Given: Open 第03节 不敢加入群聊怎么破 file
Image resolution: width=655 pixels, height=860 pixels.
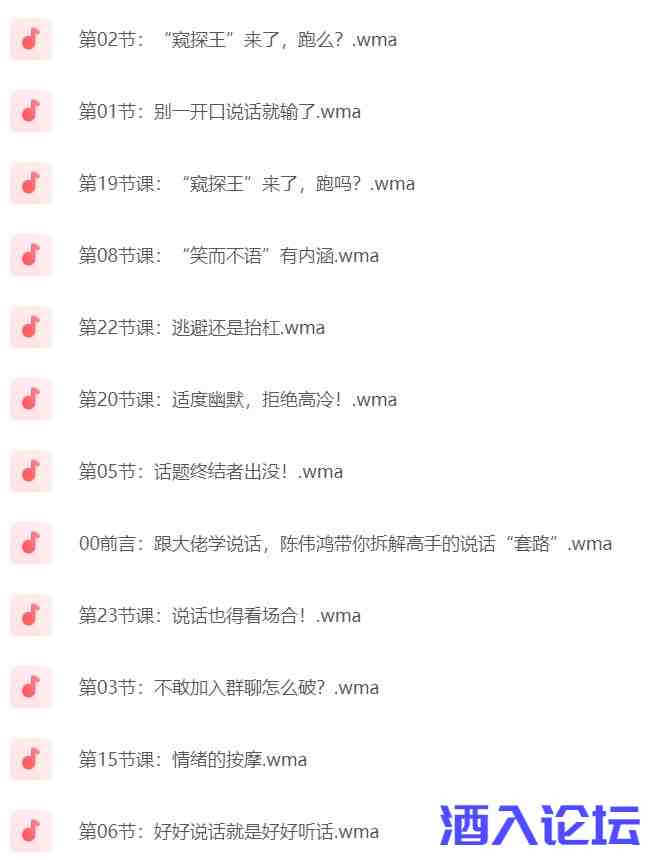Looking at the screenshot, I should click(x=228, y=688).
